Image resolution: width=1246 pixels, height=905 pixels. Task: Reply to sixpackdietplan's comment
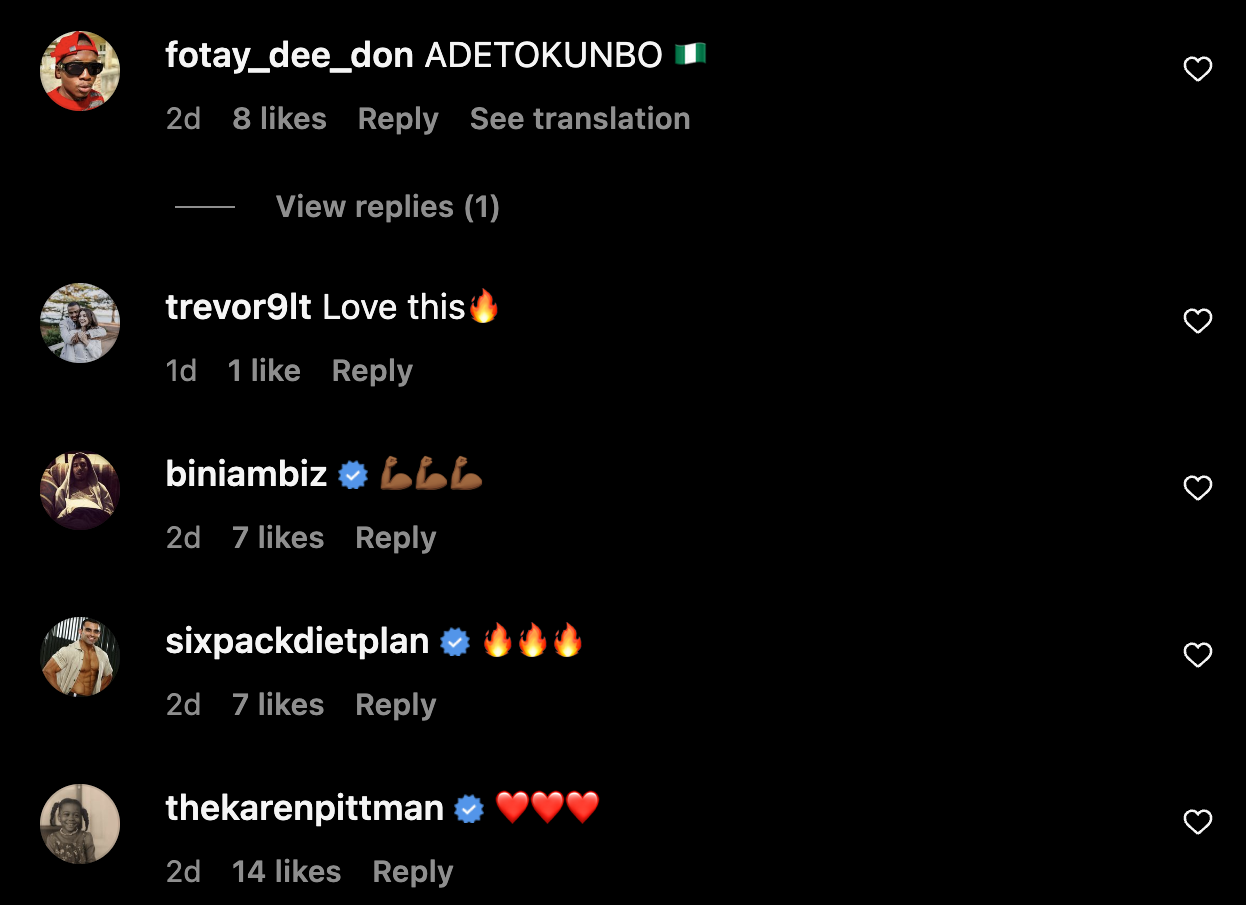[395, 705]
